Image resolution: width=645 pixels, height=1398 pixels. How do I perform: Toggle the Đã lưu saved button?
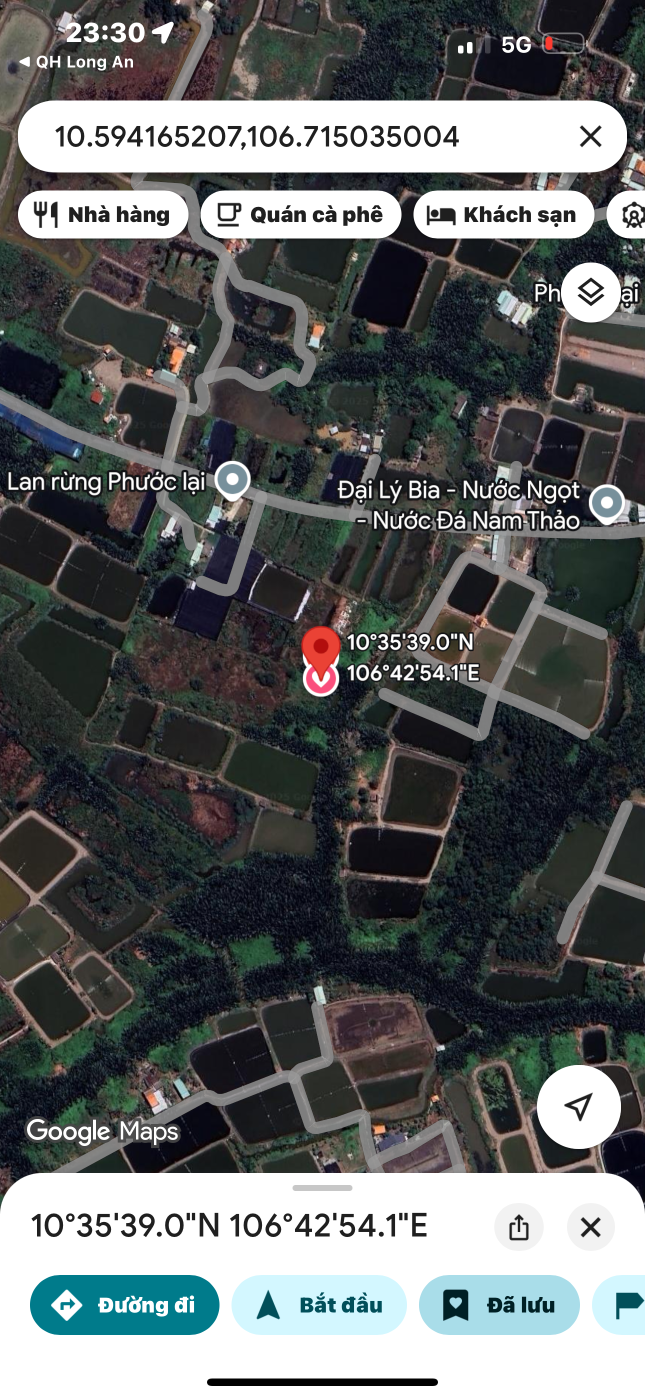[499, 1305]
